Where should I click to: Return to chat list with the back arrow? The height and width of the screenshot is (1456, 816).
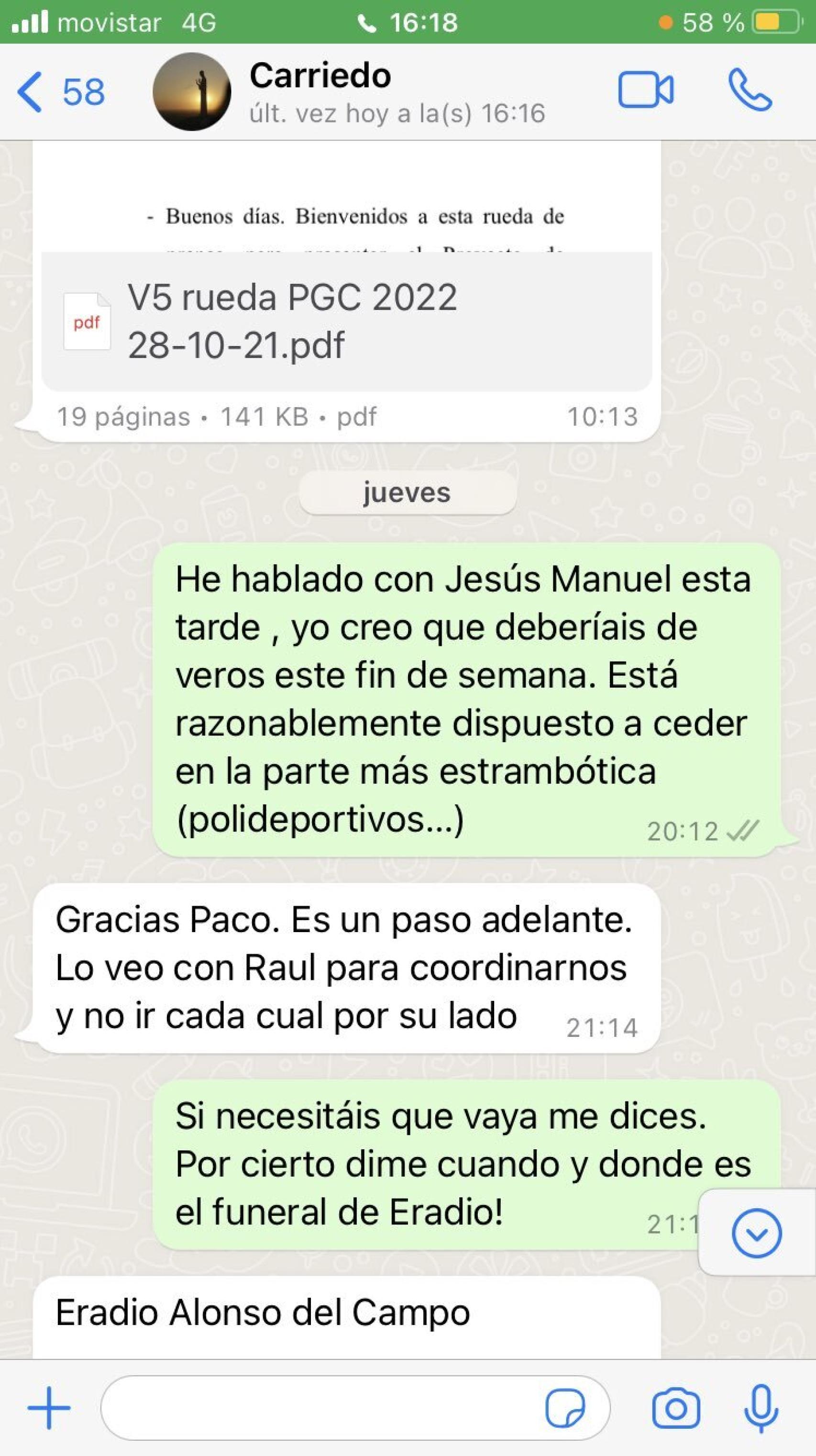tap(29, 90)
